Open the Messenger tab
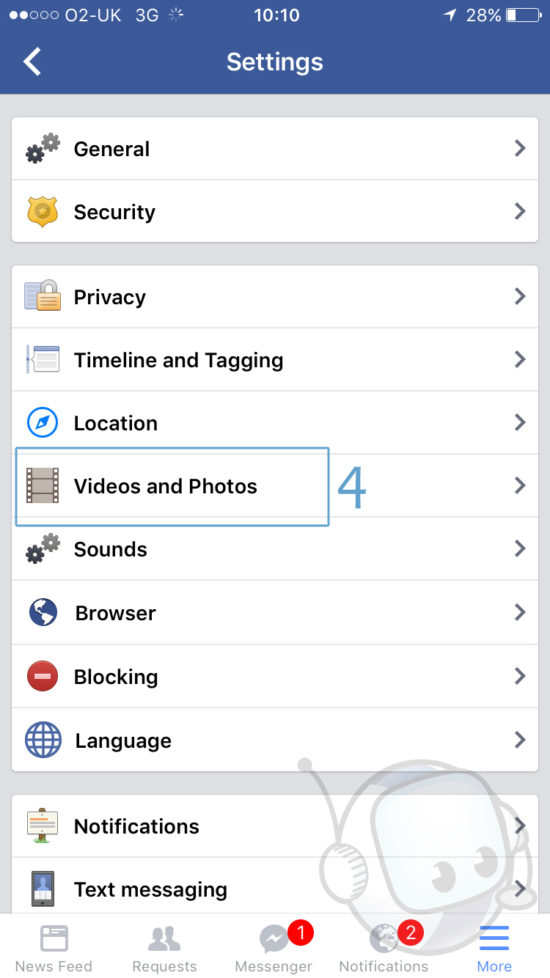Viewport: 550px width, 978px height. [x=274, y=948]
